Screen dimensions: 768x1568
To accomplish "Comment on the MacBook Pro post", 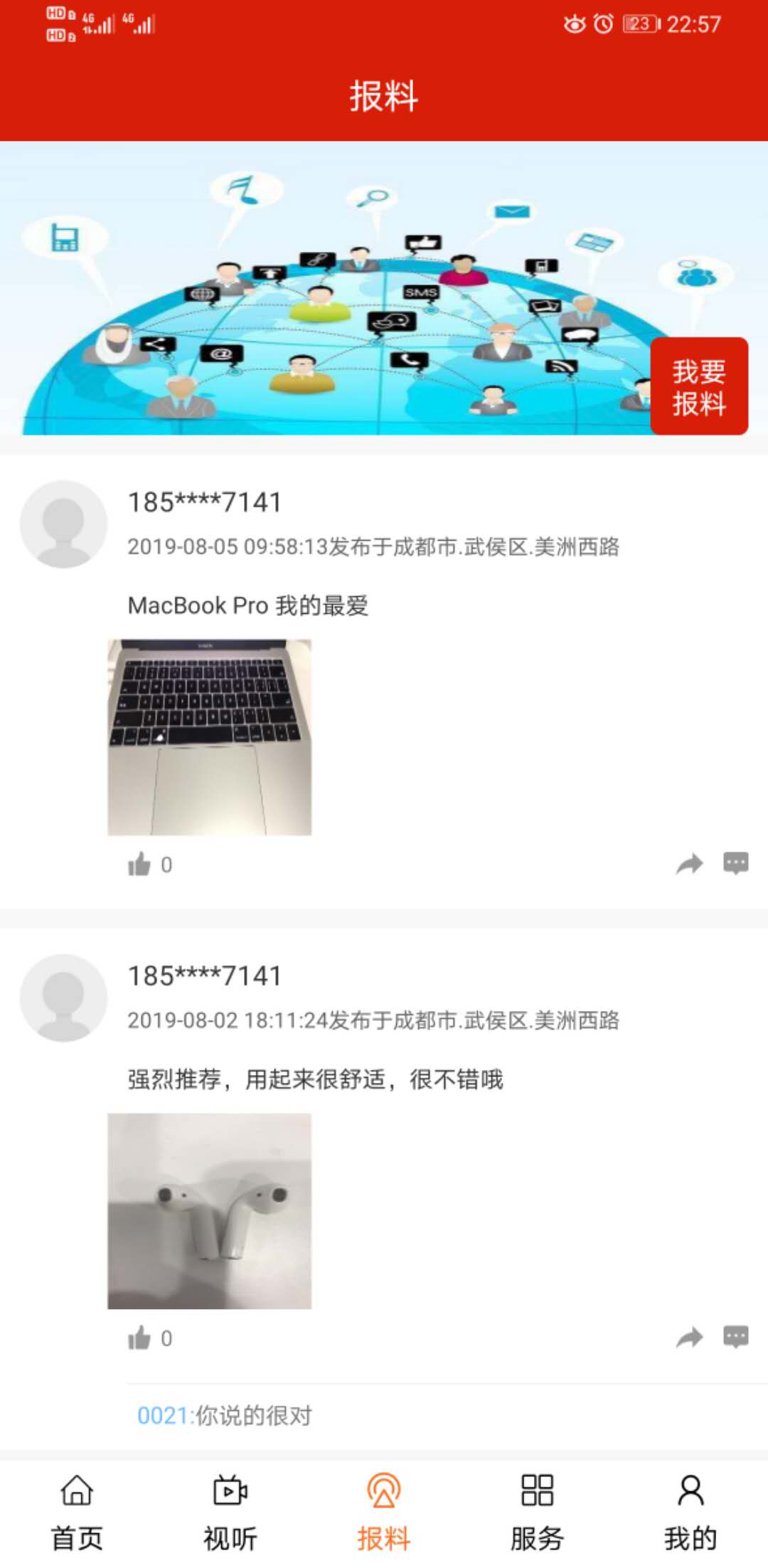I will [x=735, y=863].
